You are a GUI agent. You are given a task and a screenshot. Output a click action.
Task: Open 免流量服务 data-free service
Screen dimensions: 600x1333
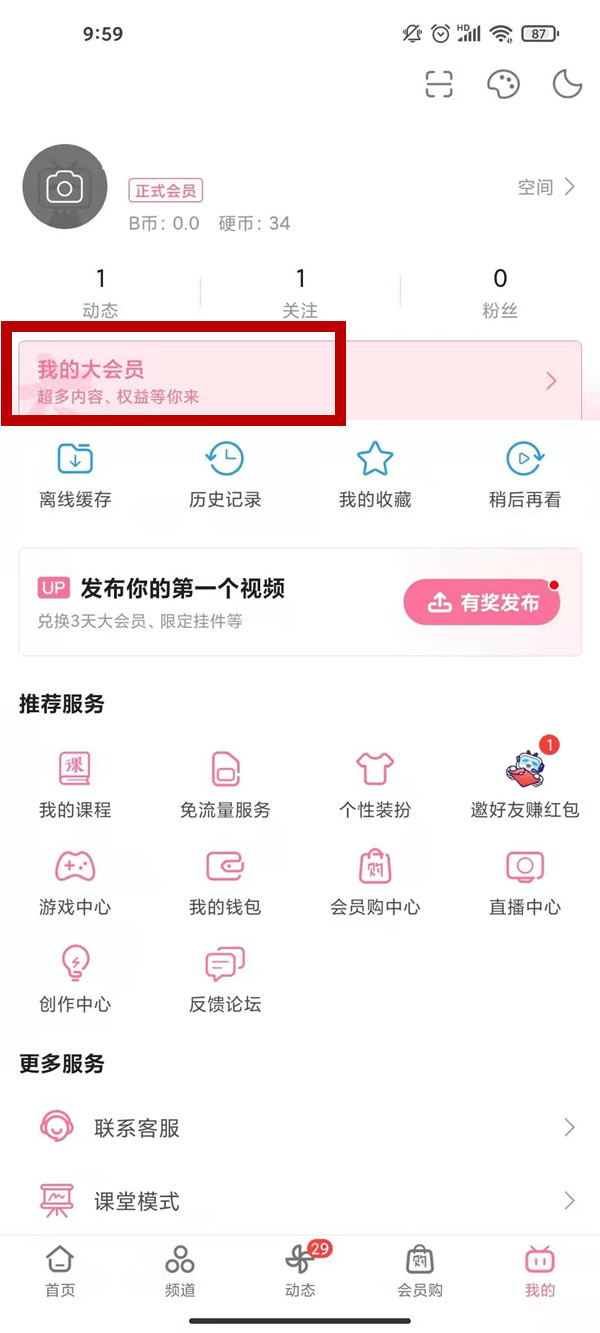point(225,785)
